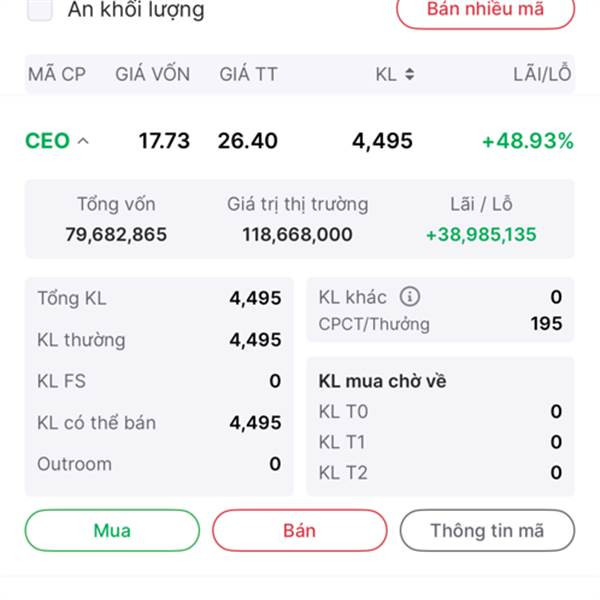600x600 pixels.
Task: Tap the Bán nhiều mã button
Action: [x=485, y=11]
